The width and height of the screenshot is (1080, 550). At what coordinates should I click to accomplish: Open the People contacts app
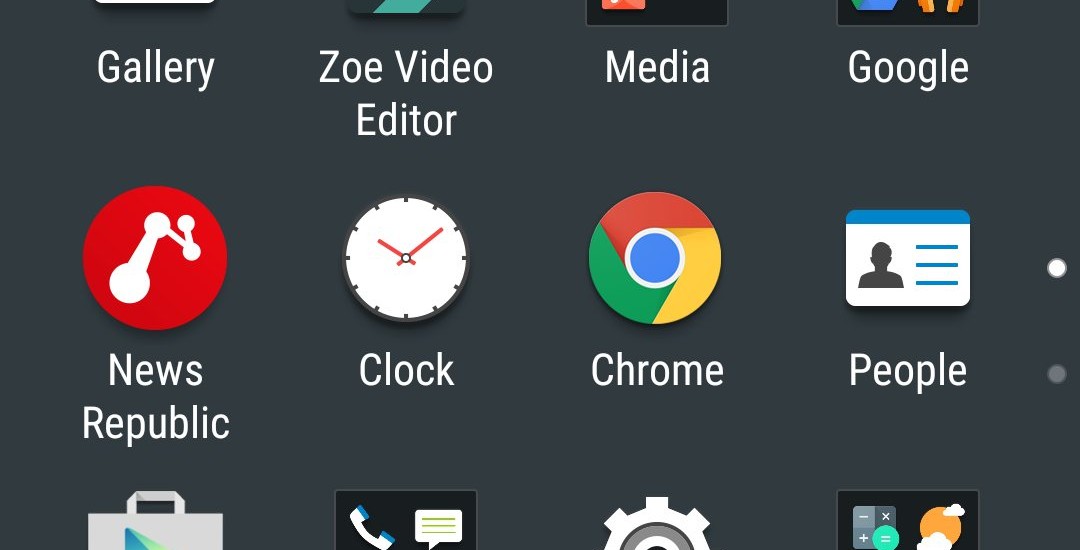[x=908, y=258]
